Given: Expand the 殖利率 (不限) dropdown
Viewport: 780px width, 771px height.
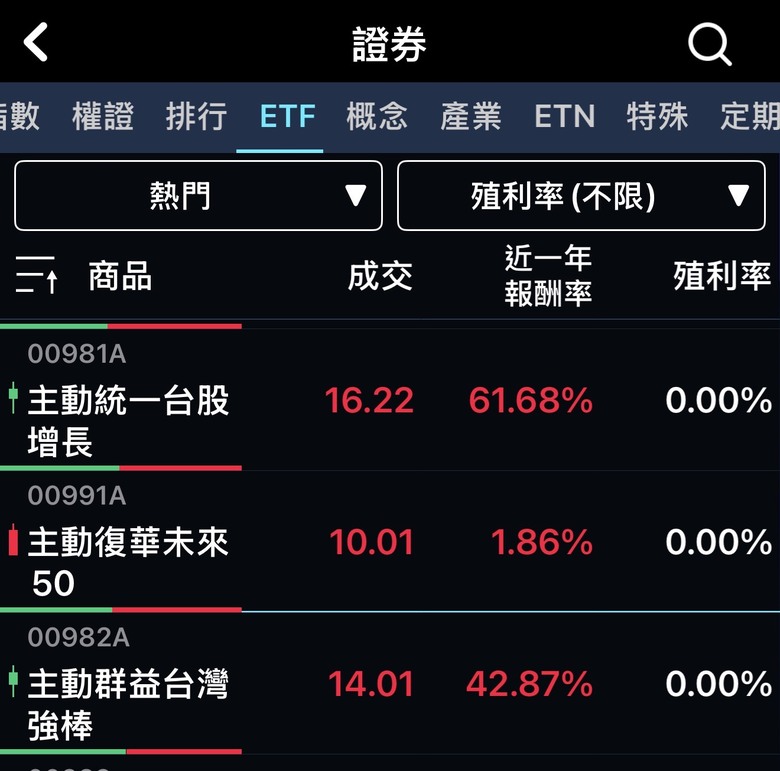Looking at the screenshot, I should tap(581, 195).
